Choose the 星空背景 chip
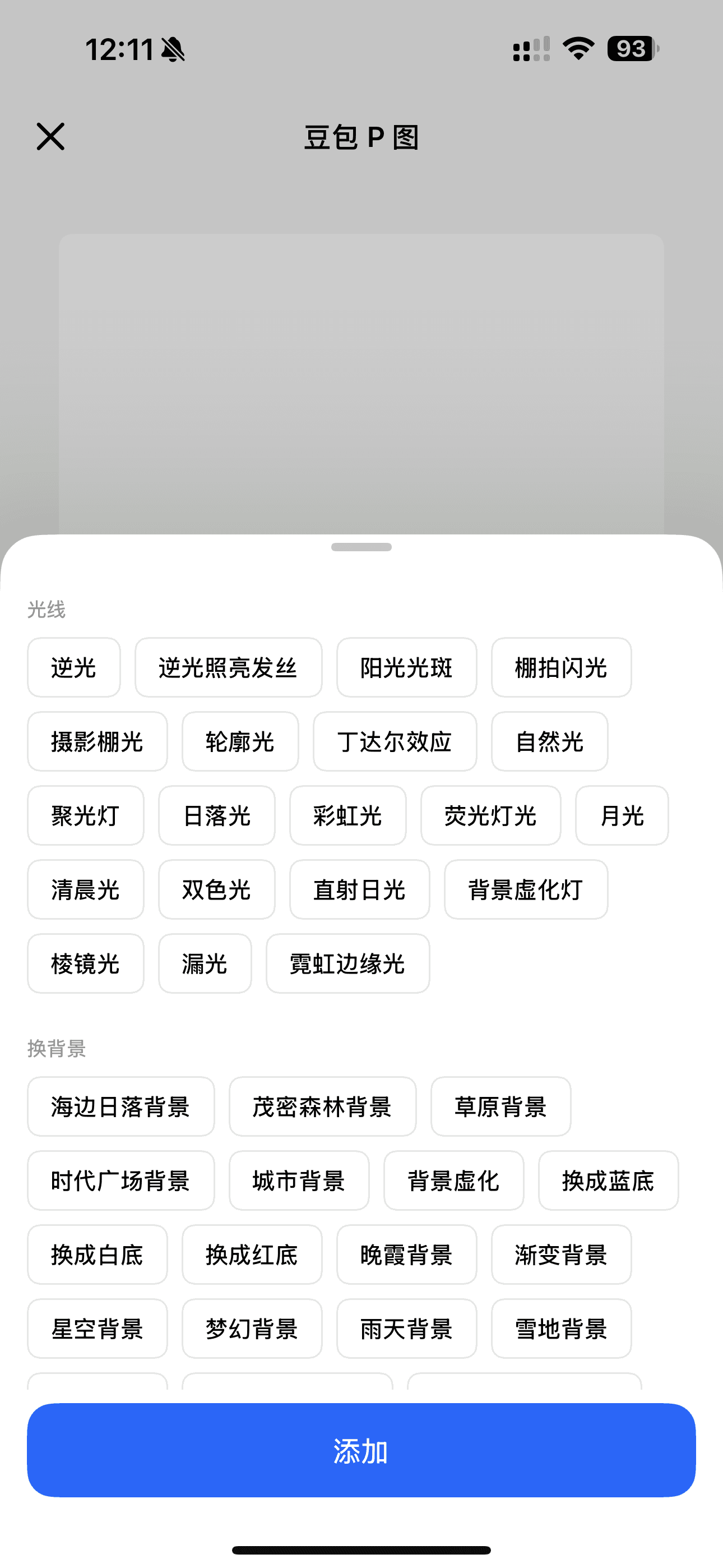The height and width of the screenshot is (1568, 723). [x=98, y=1329]
